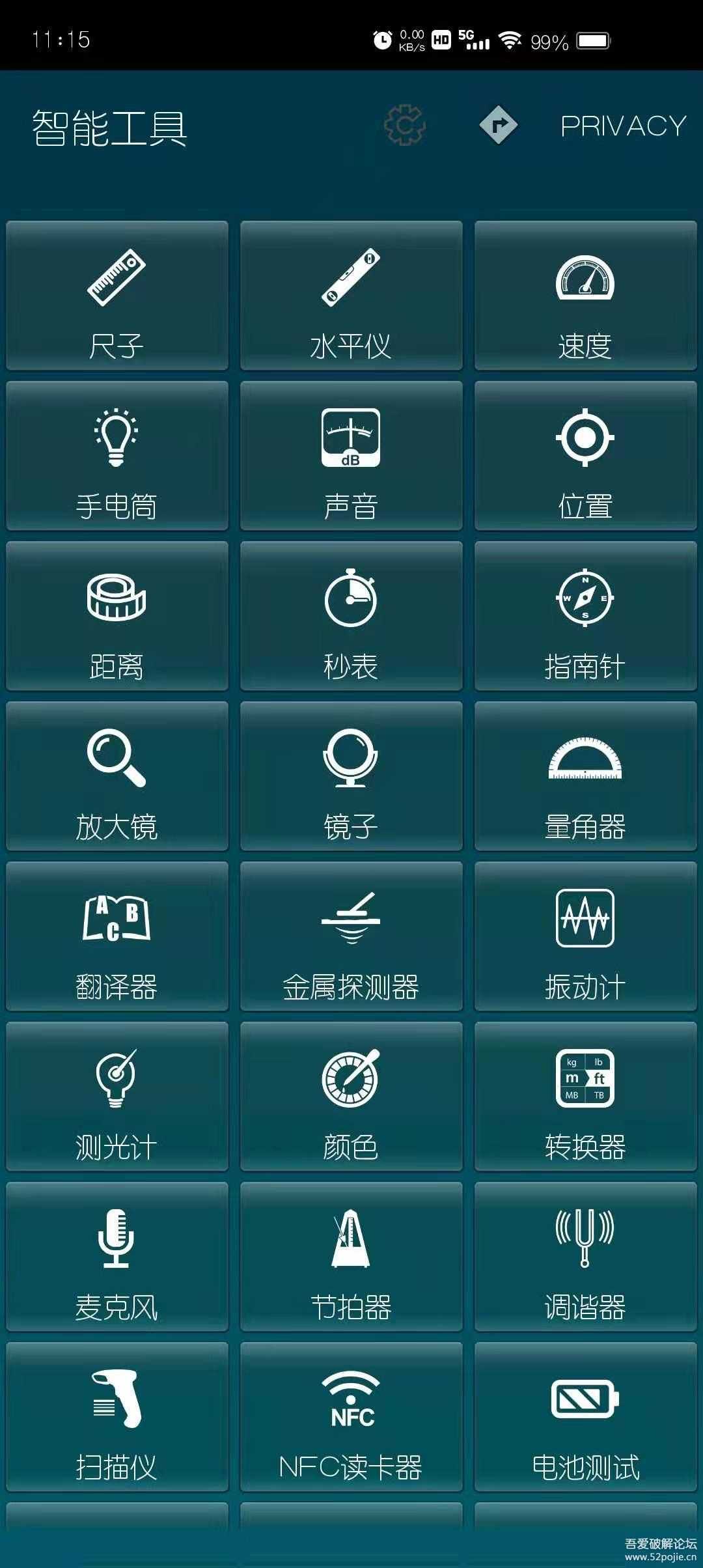Open the settings gear icon
The image size is (703, 1568).
404,124
